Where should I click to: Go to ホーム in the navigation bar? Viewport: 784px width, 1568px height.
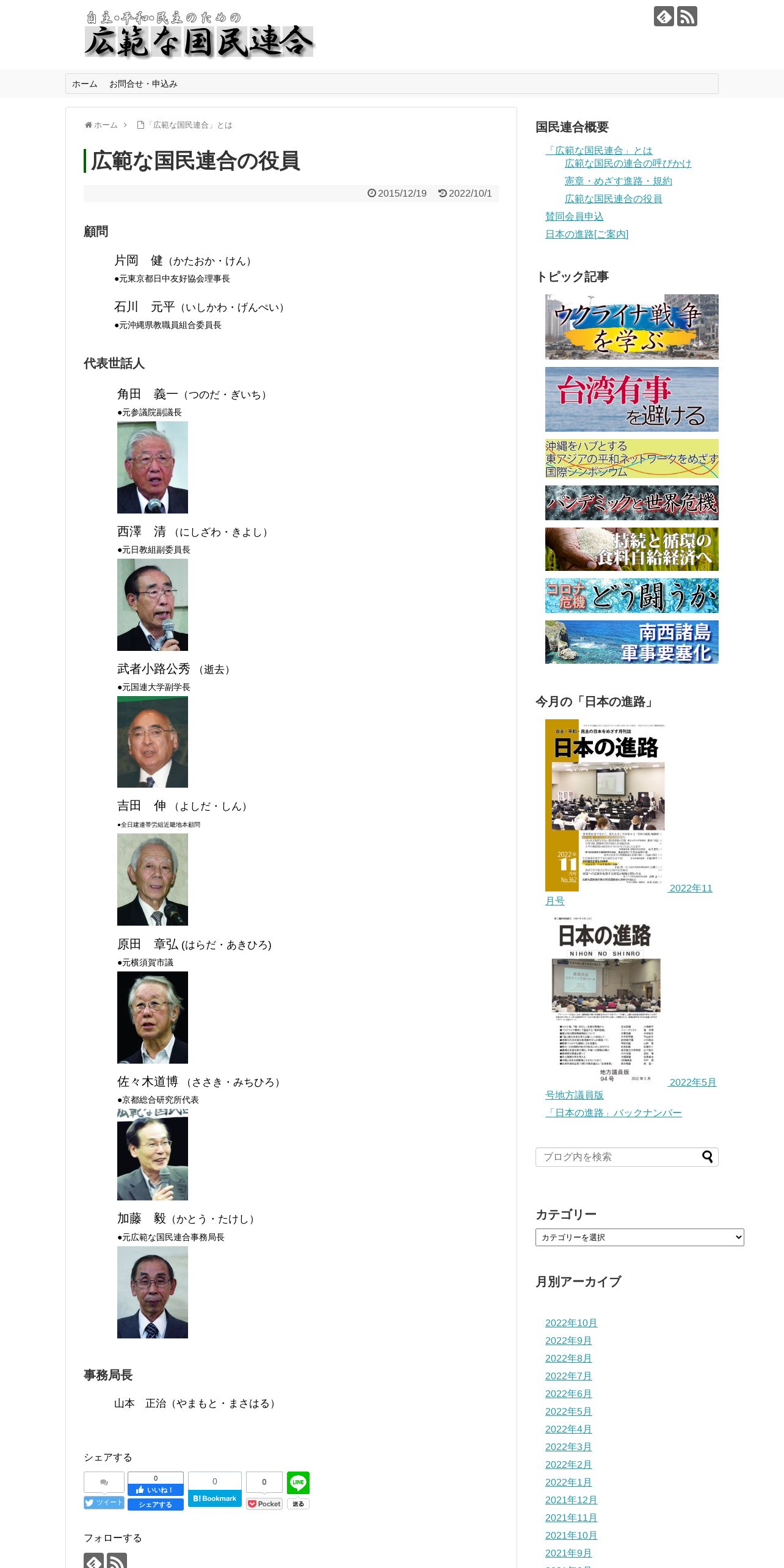tap(85, 84)
